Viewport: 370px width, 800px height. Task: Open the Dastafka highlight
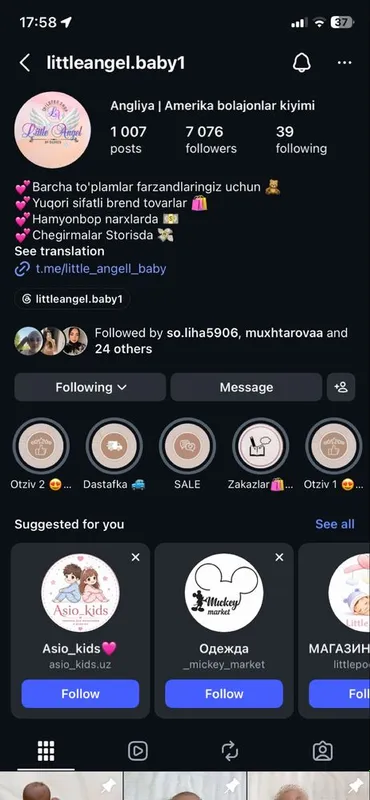click(114, 446)
